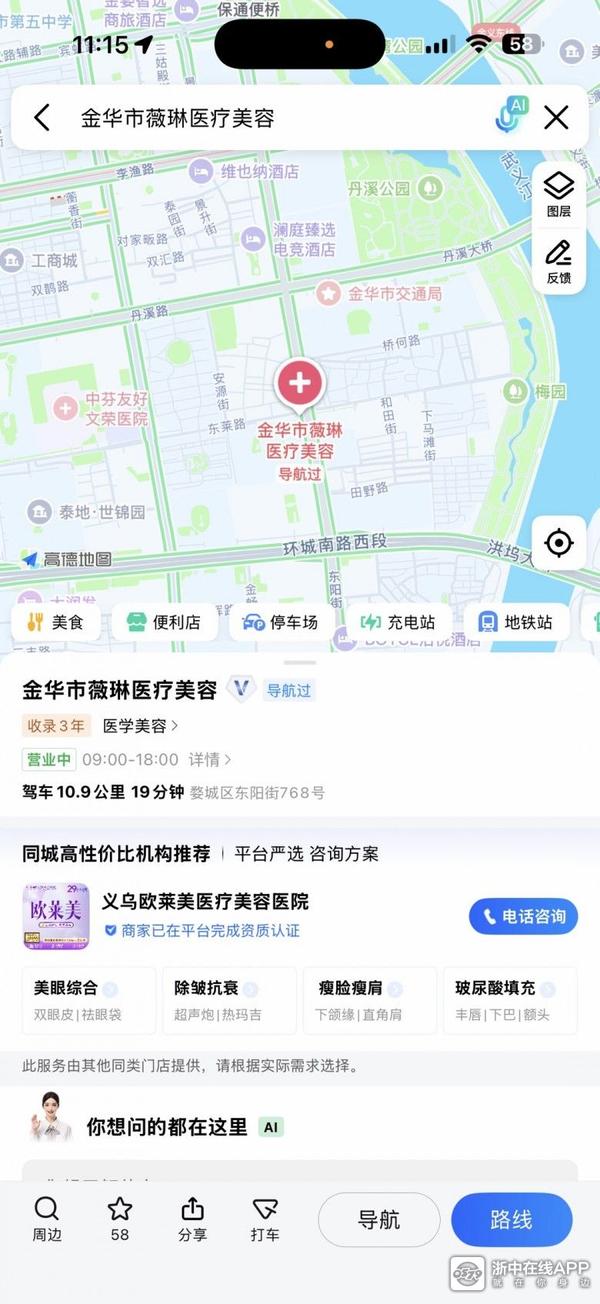Show routes with the 路线 button
This screenshot has height=1304, width=600.
511,1220
